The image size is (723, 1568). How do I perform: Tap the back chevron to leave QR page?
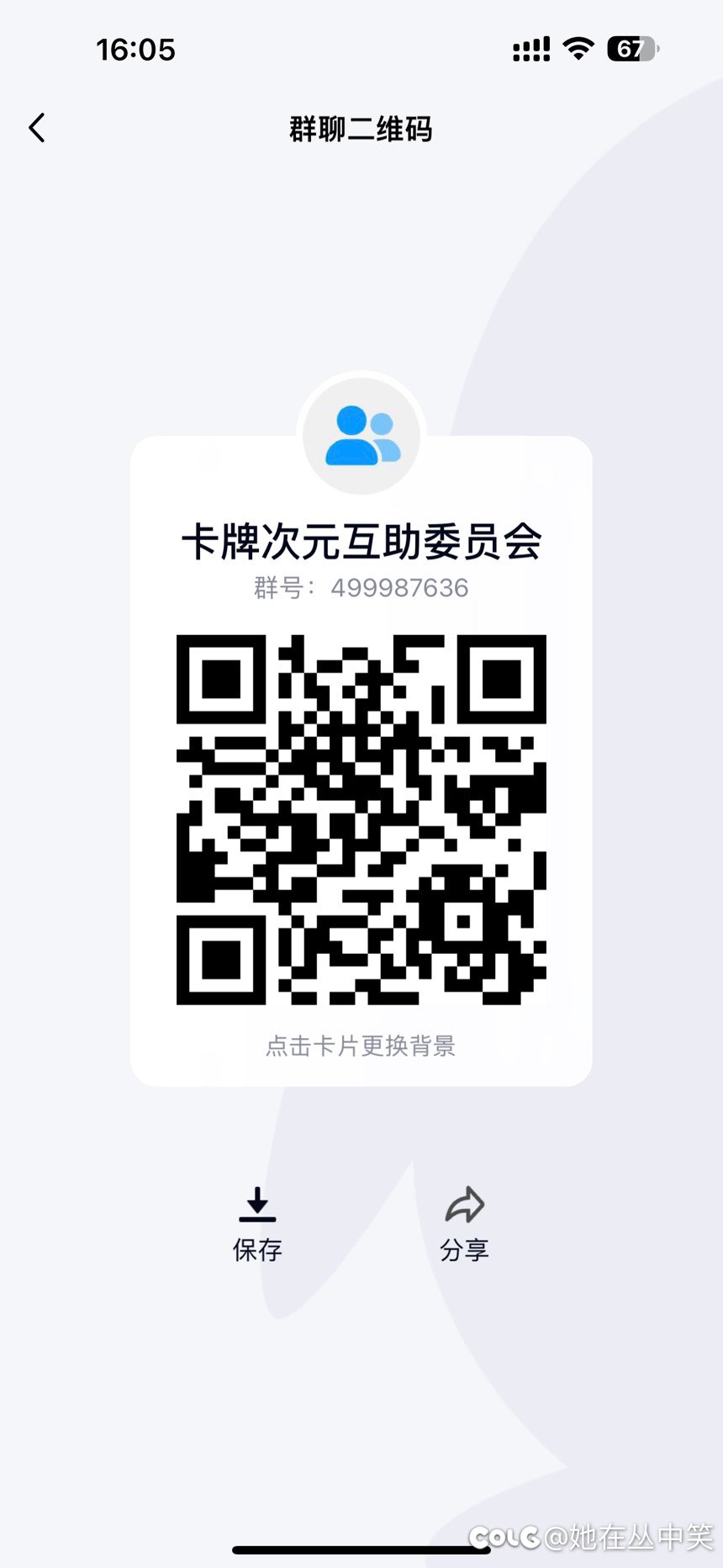click(36, 127)
